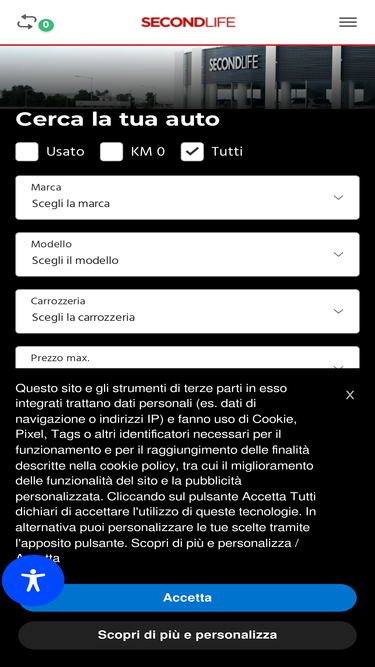Go to homepage via the SECONDLIFE header logo
Viewport: 375px width, 667px height.
tap(188, 22)
